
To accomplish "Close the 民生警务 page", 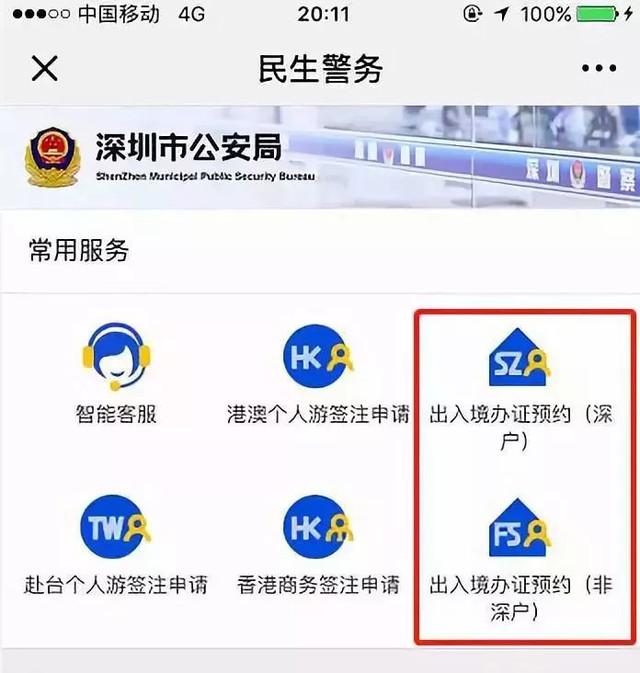I will point(44,69).
